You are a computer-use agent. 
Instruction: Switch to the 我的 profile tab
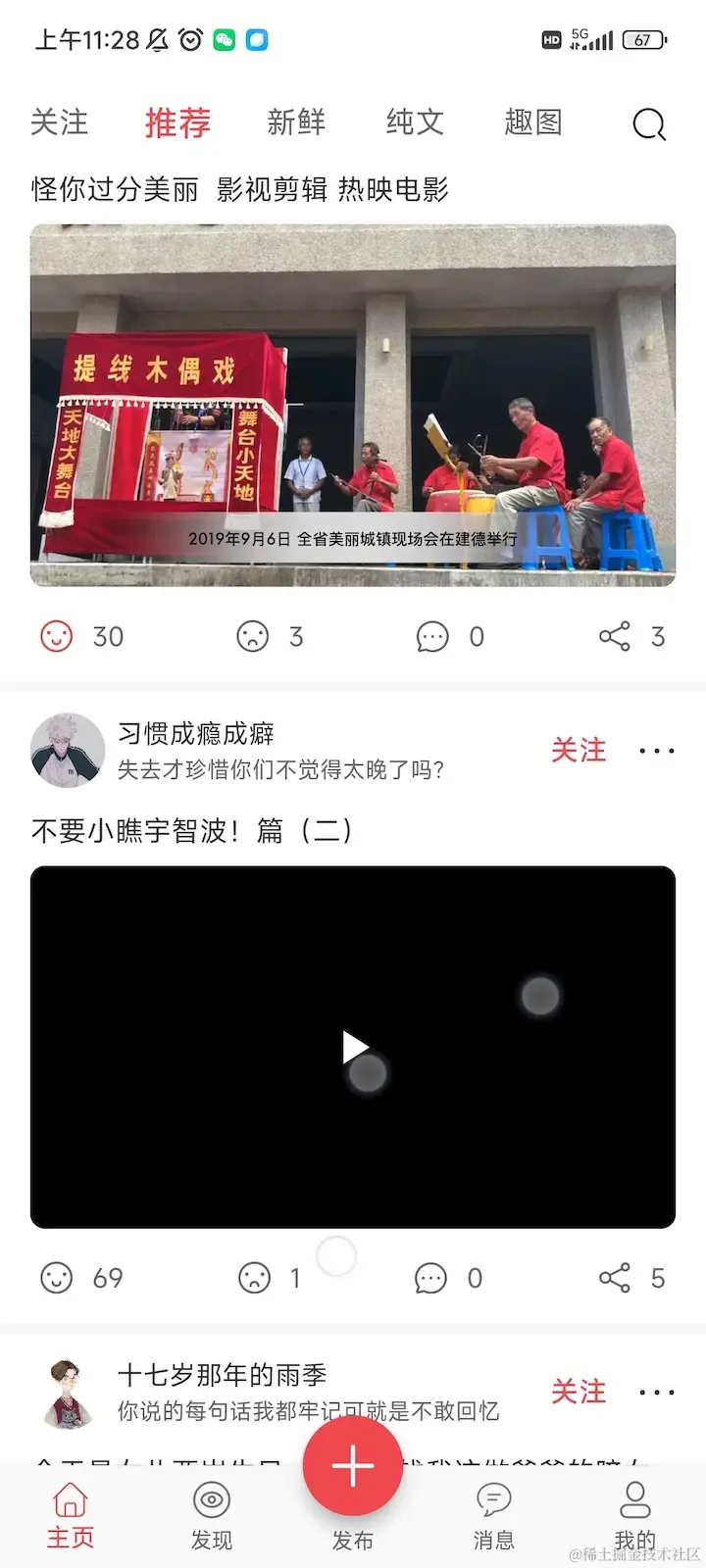[635, 1515]
